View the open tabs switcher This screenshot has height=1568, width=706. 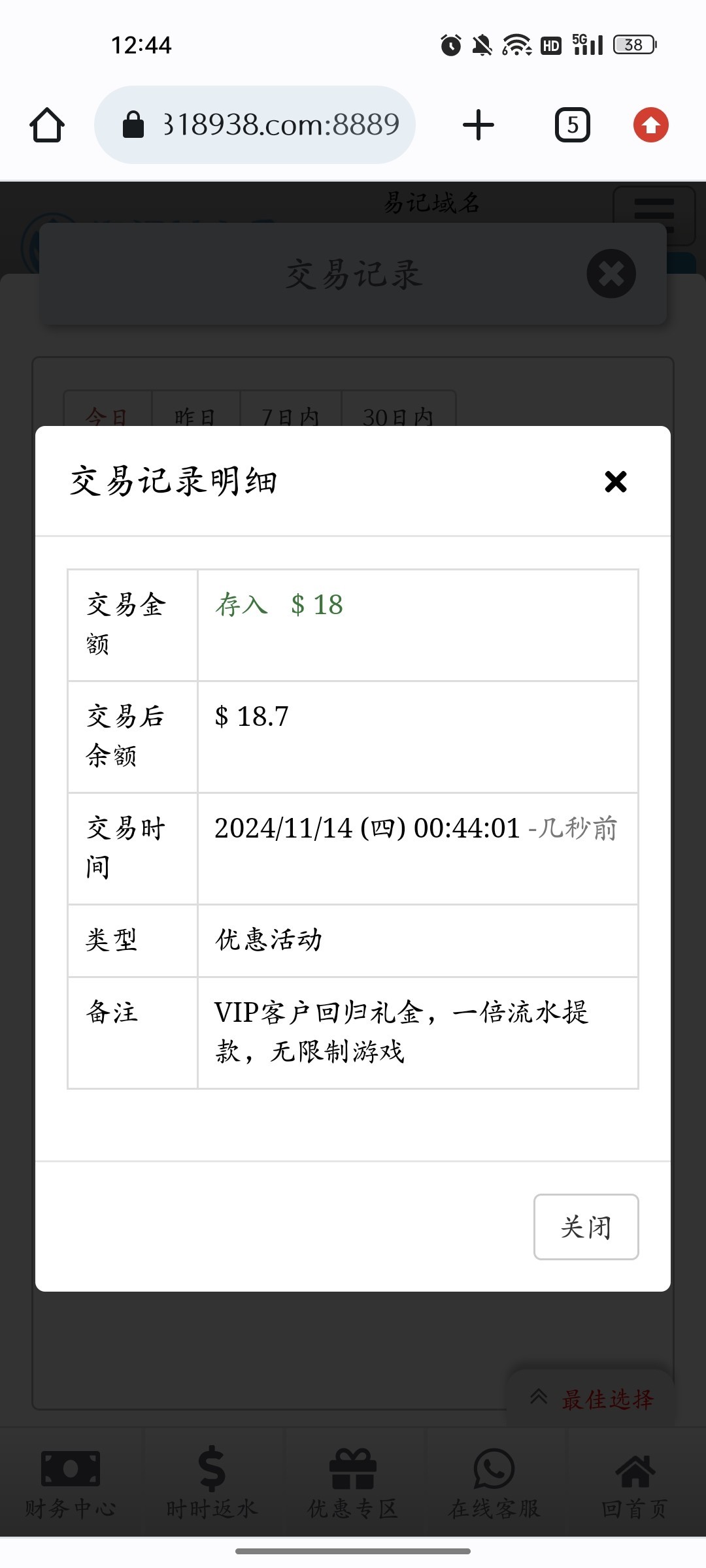click(x=572, y=125)
